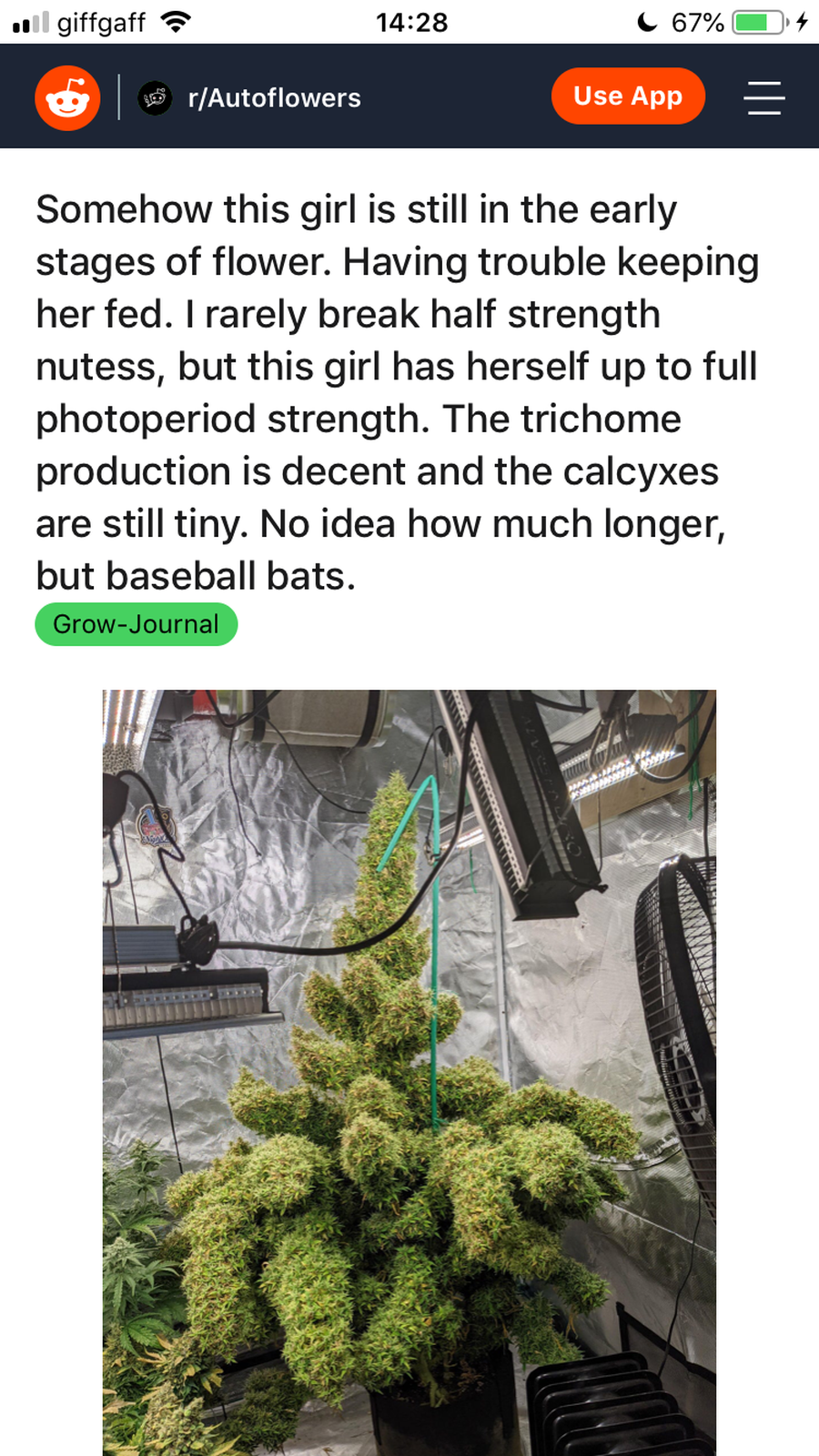The image size is (819, 1456).
Task: Go to the r/Autoflowers subreddit
Action: click(273, 98)
